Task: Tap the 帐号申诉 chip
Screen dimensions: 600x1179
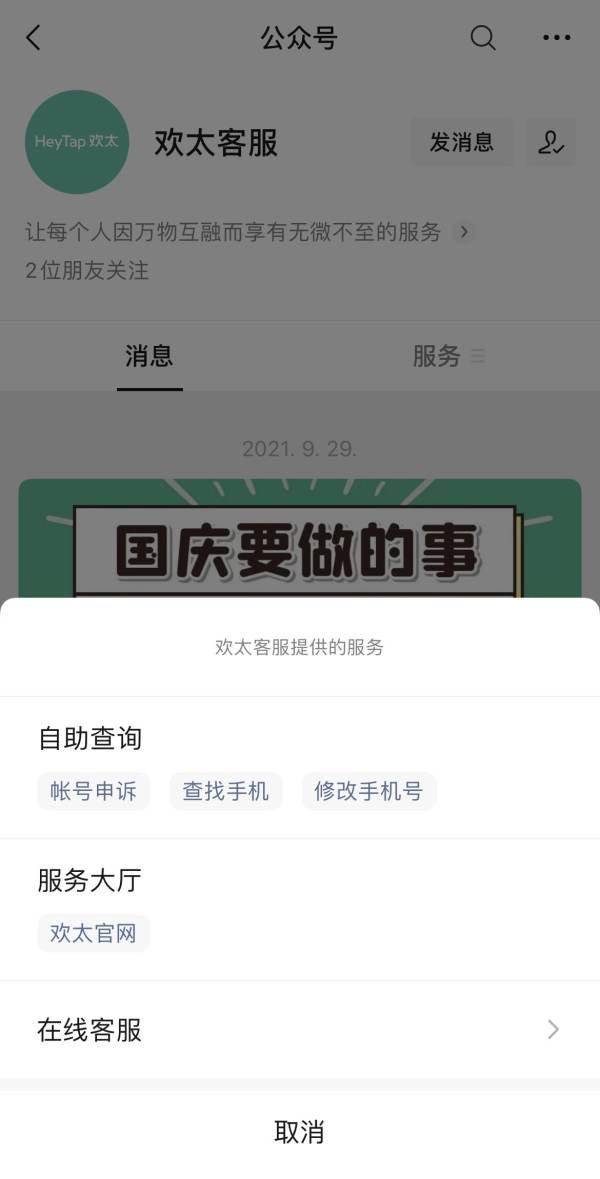Action: click(x=94, y=791)
